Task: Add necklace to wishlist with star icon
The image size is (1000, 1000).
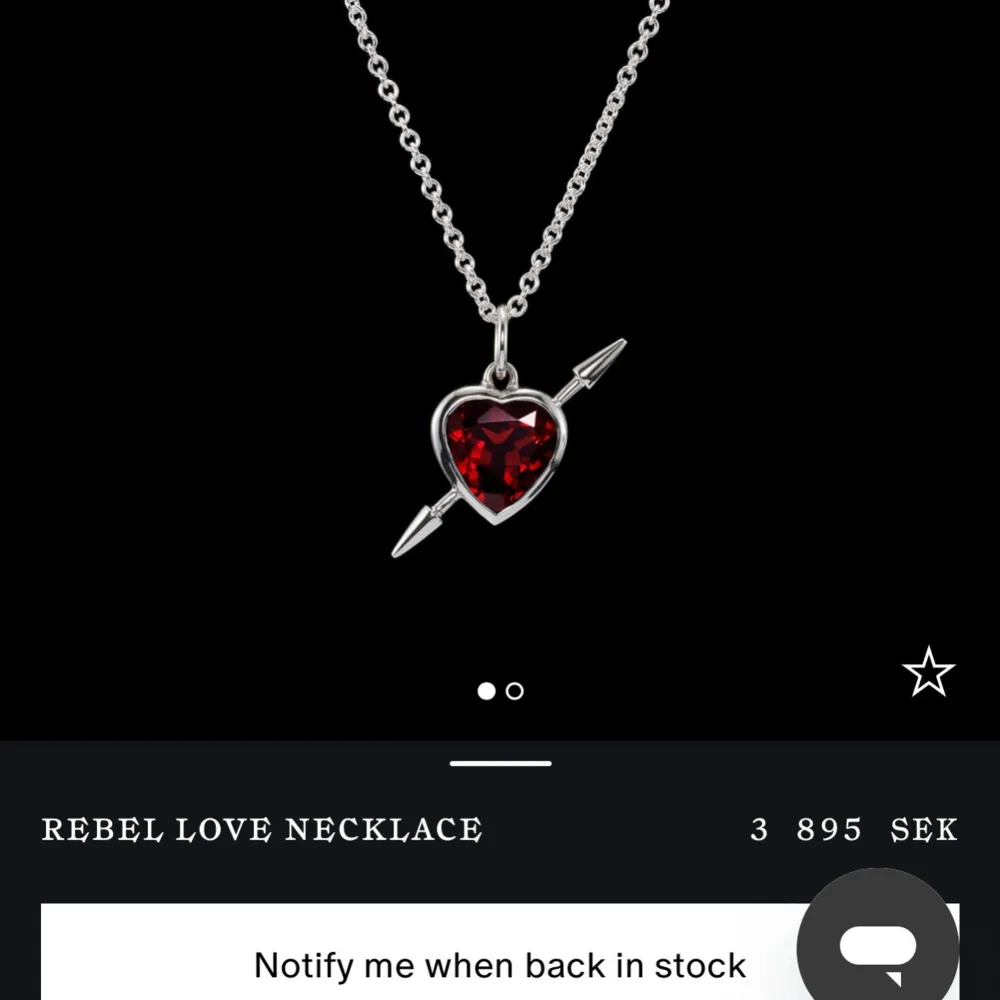Action: click(928, 672)
